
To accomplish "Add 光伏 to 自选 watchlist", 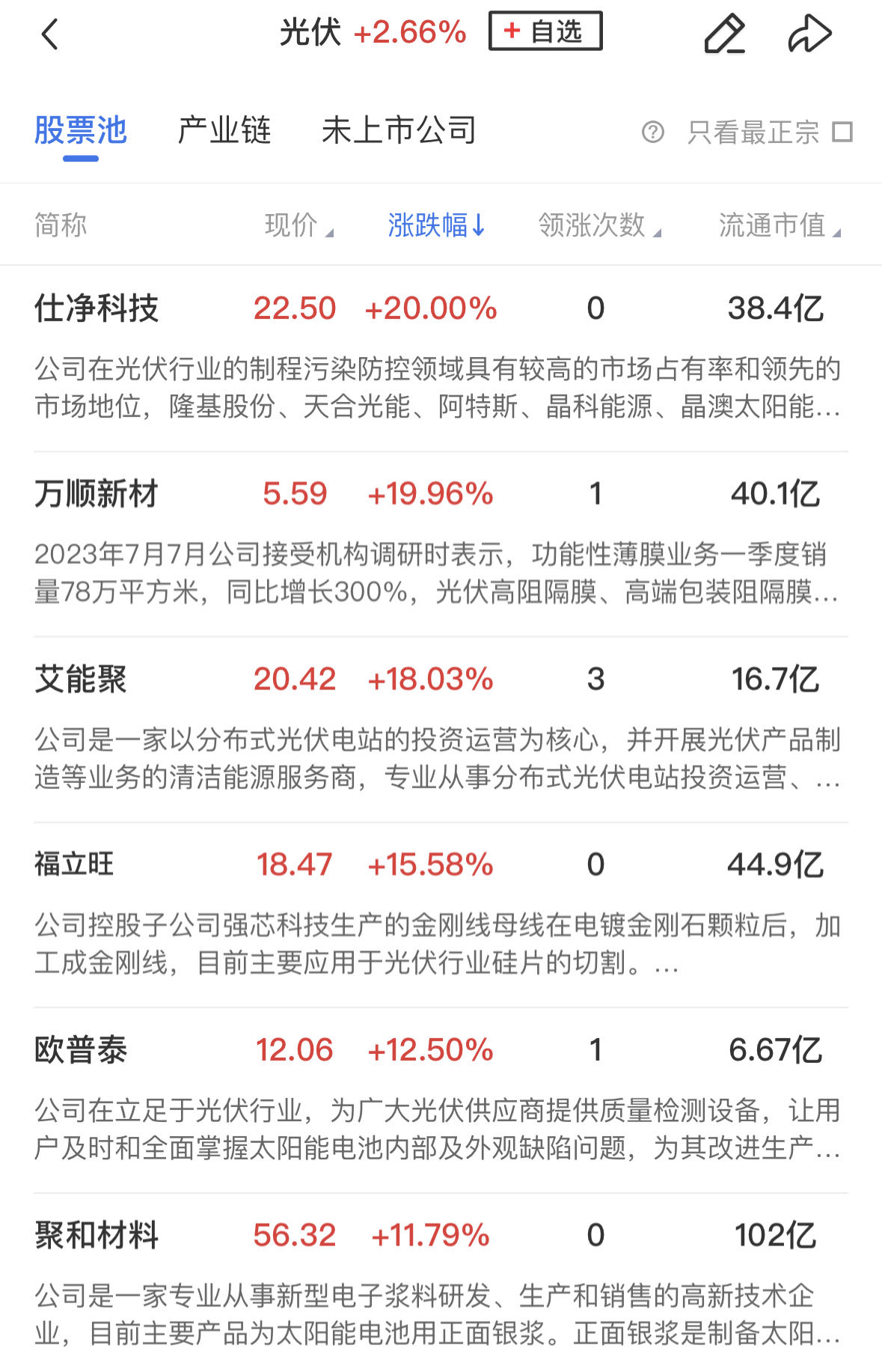I will click(x=545, y=31).
